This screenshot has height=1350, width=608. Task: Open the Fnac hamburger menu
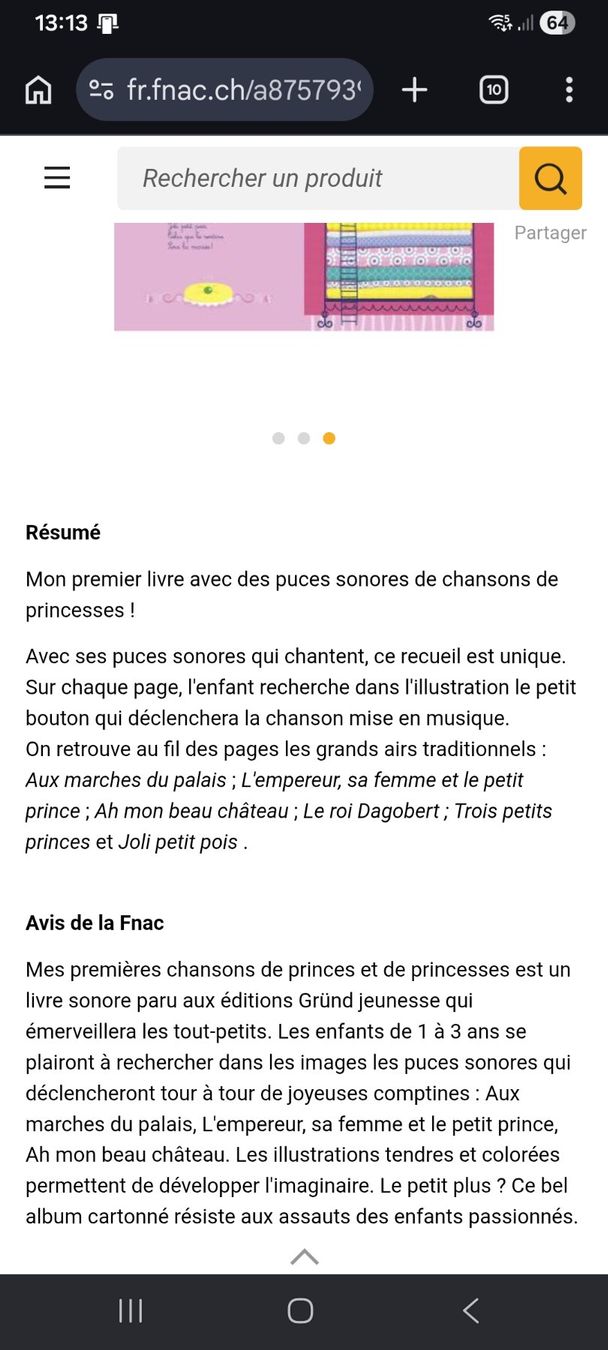(57, 178)
